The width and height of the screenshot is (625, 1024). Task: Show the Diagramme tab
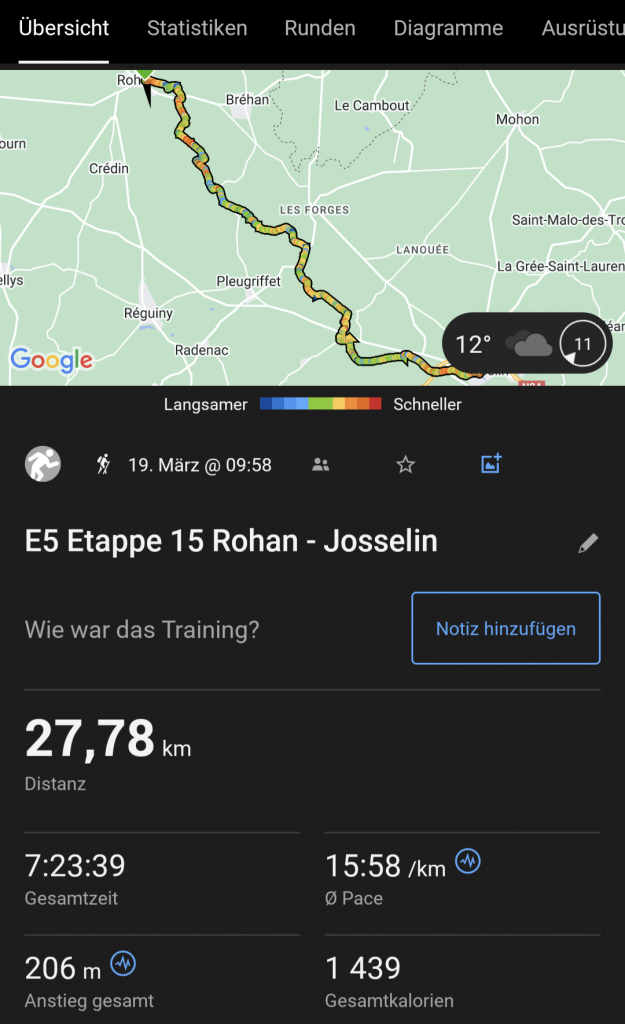(448, 29)
